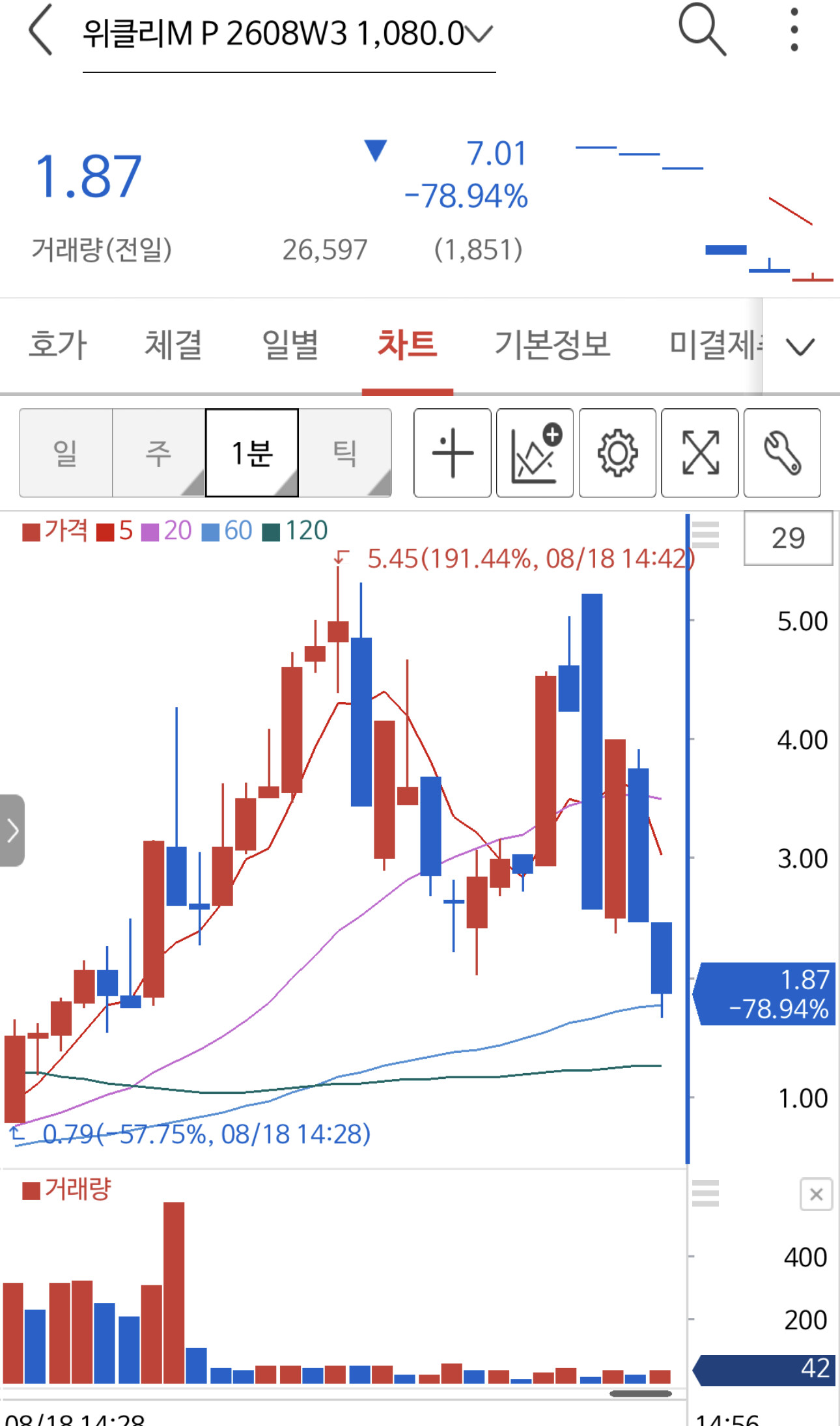Open chart settings gear
The width and height of the screenshot is (840, 1426).
coord(617,453)
